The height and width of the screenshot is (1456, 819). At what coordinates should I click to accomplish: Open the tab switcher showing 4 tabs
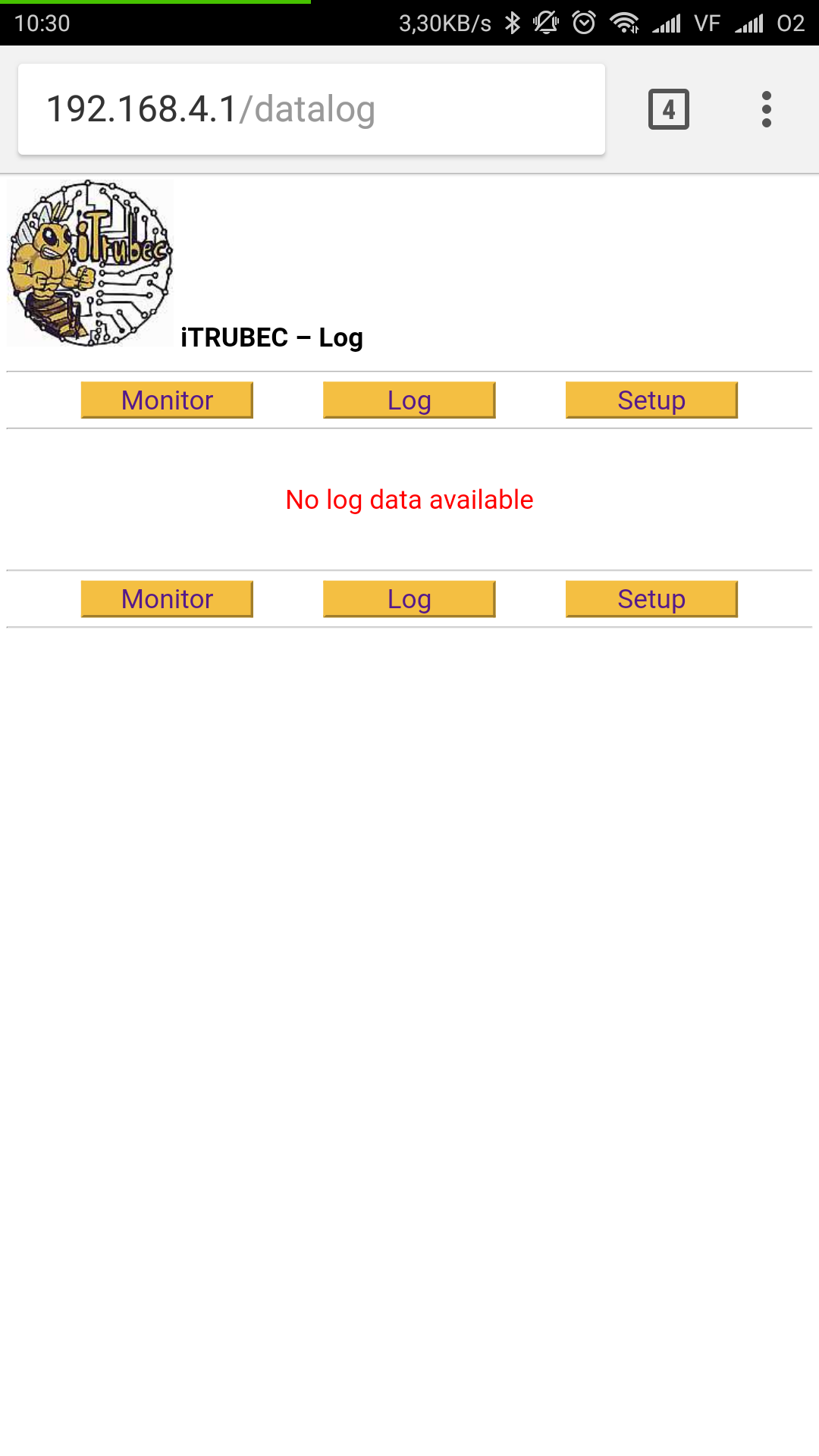668,109
